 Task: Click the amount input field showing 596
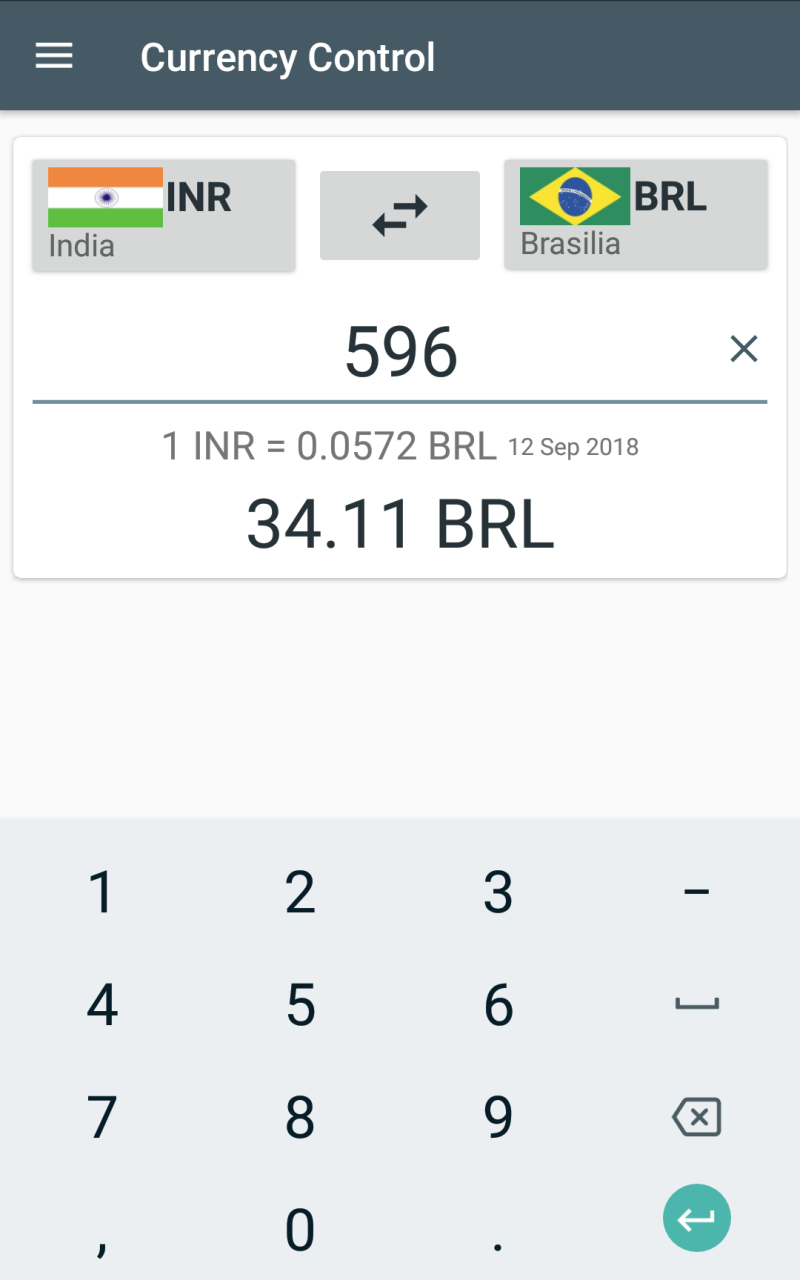point(400,349)
